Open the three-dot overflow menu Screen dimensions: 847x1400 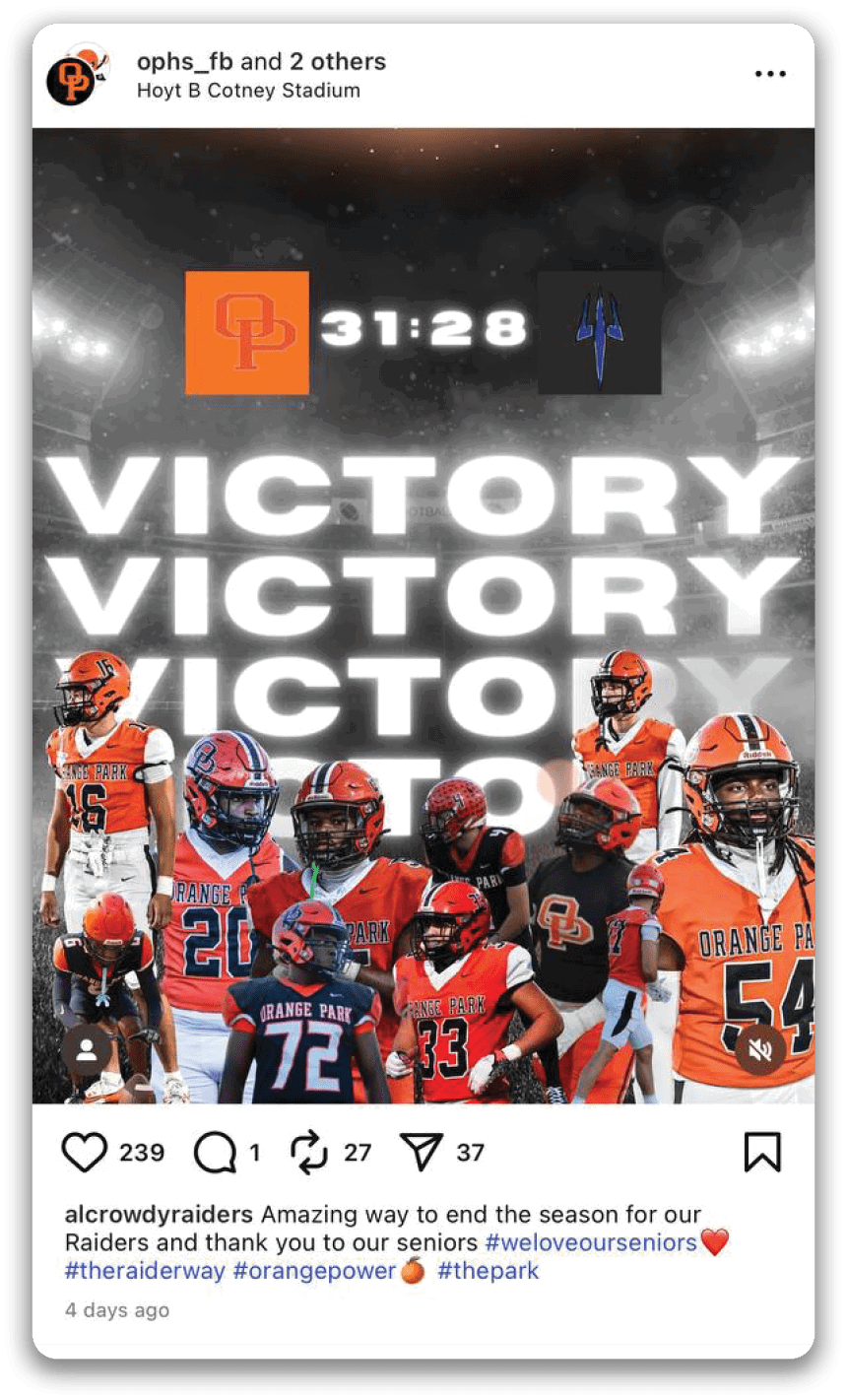(769, 75)
